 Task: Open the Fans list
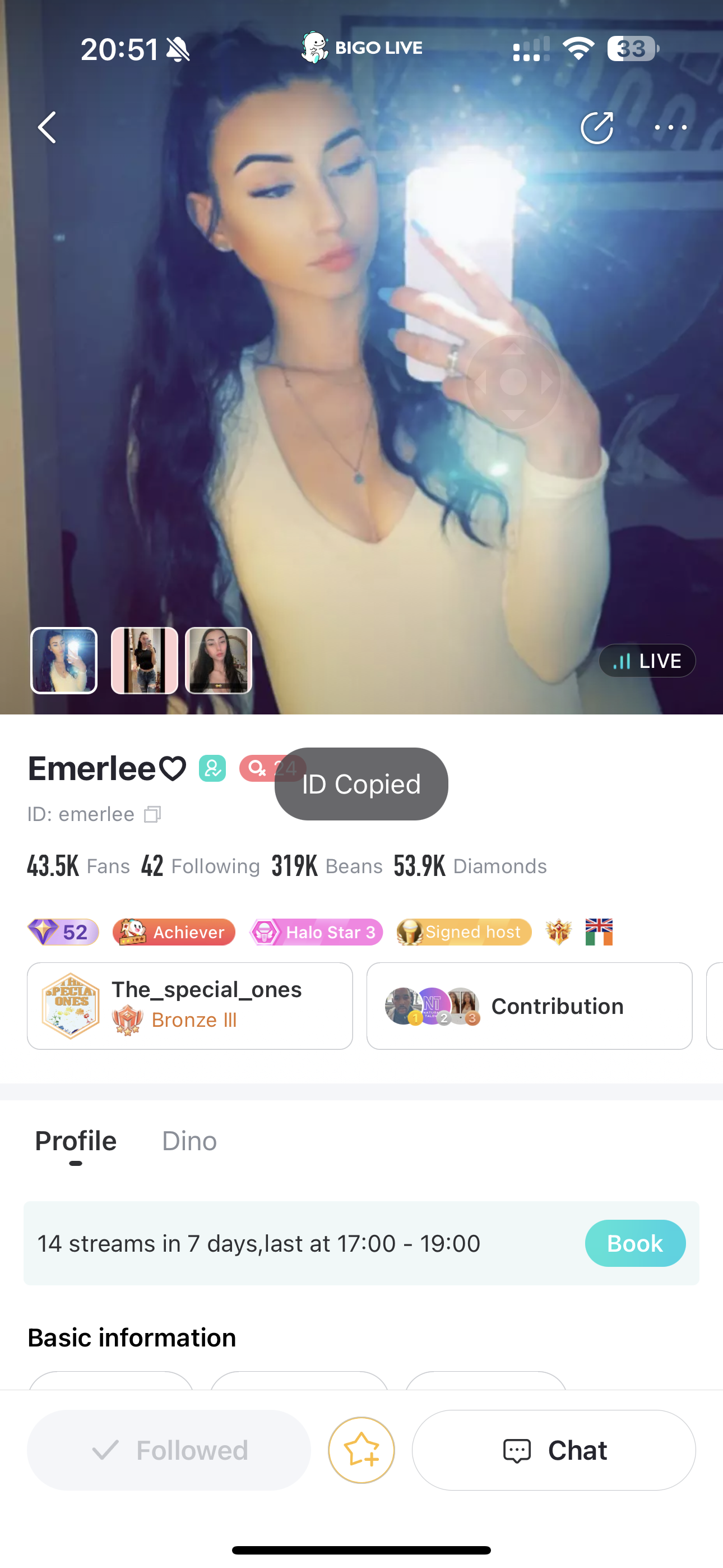pos(78,865)
